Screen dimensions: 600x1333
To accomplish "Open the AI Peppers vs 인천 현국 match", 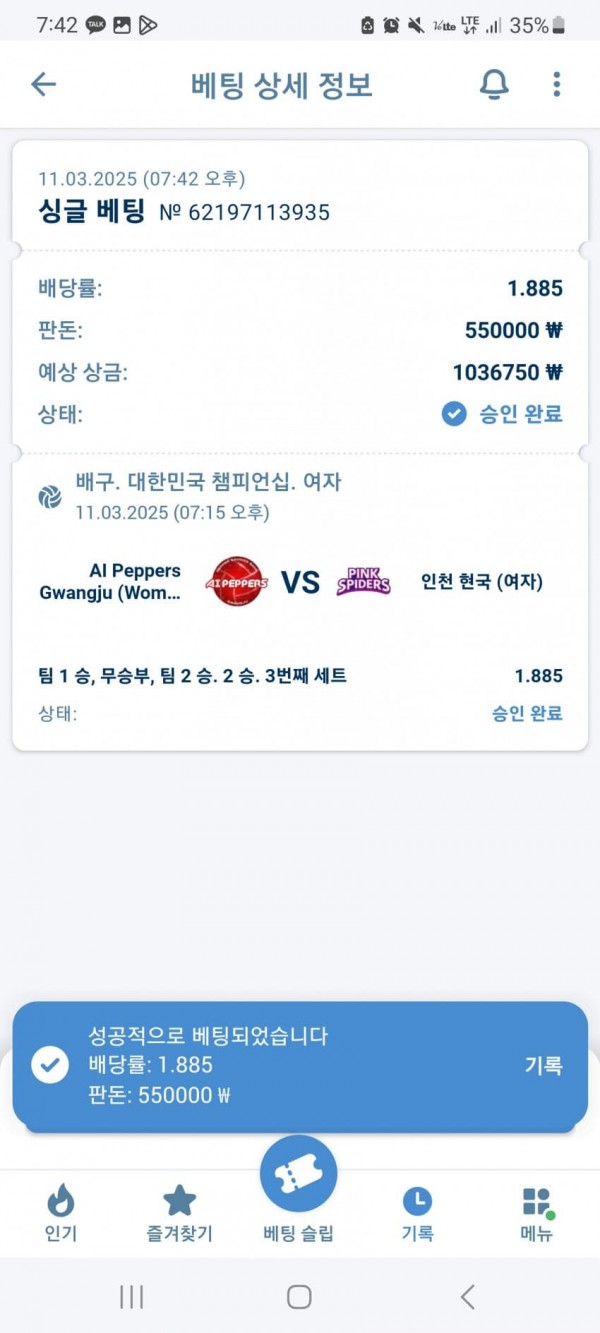I will click(x=300, y=581).
